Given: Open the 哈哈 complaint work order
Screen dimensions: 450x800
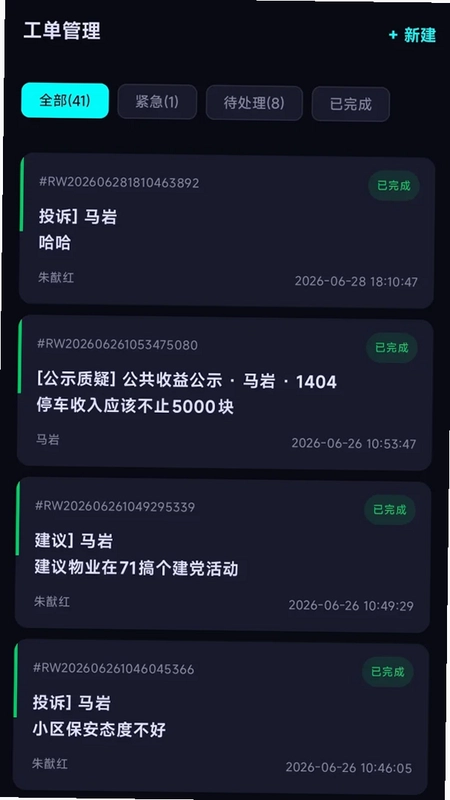Looking at the screenshot, I should coord(227,232).
